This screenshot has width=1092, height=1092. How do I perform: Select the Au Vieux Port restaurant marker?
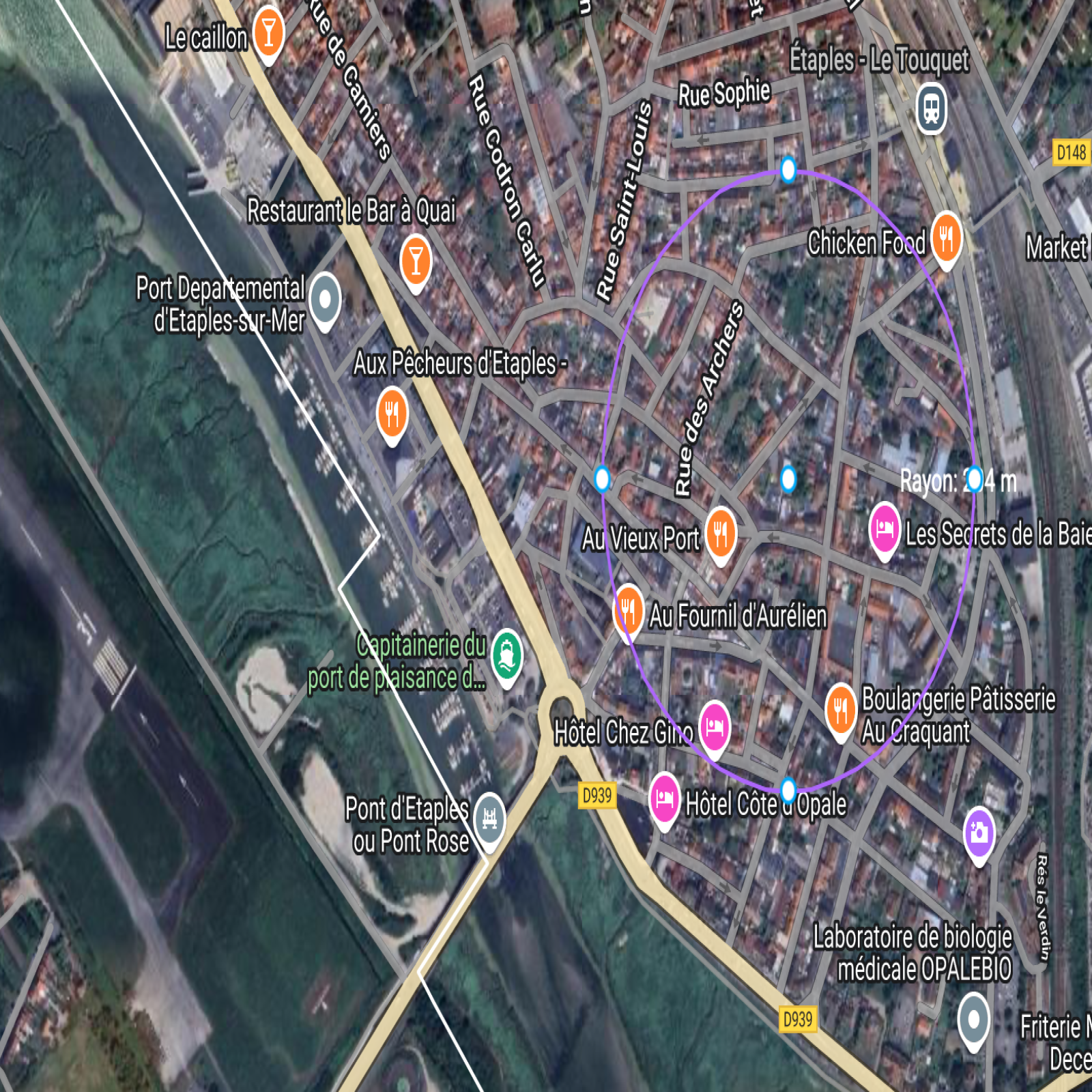coord(721,532)
